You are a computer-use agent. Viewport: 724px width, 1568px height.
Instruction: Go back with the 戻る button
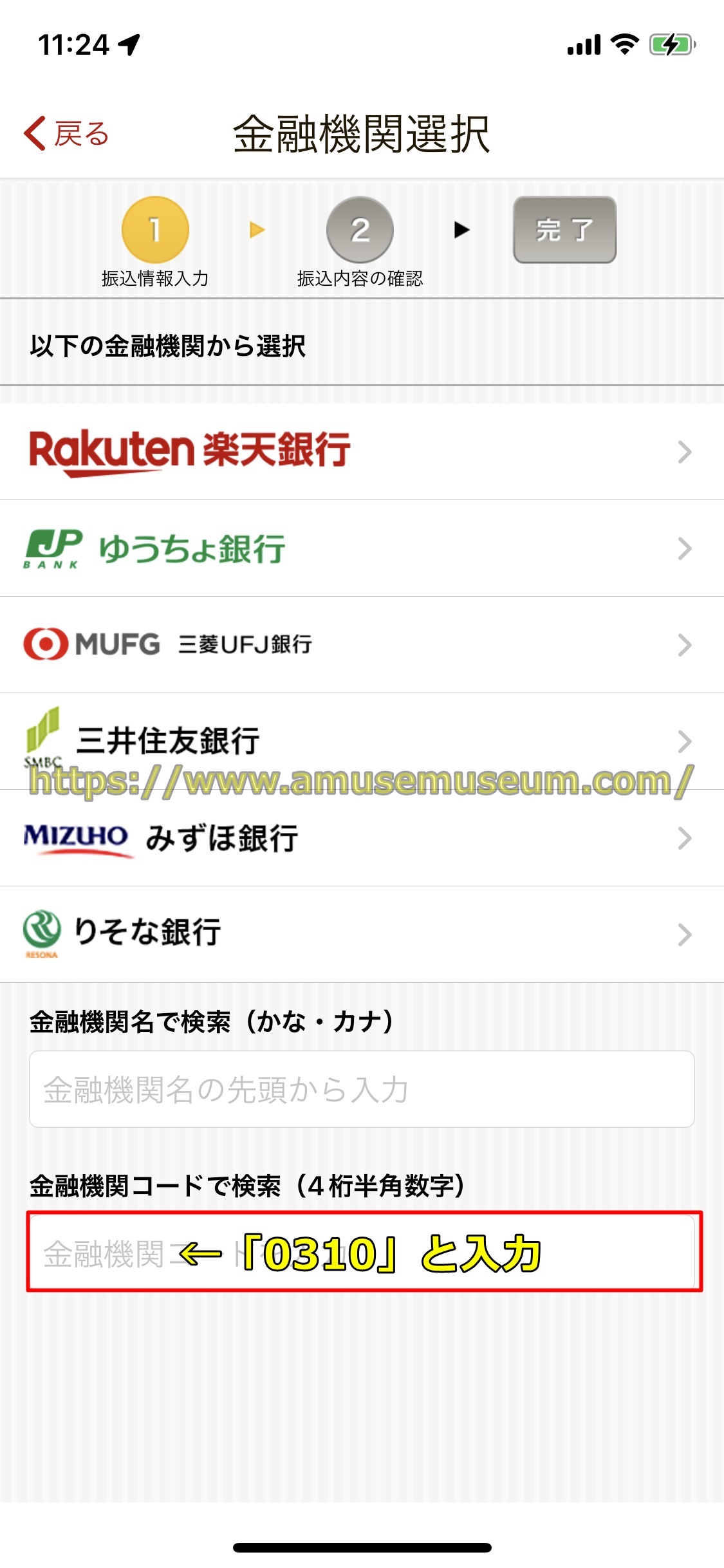67,134
